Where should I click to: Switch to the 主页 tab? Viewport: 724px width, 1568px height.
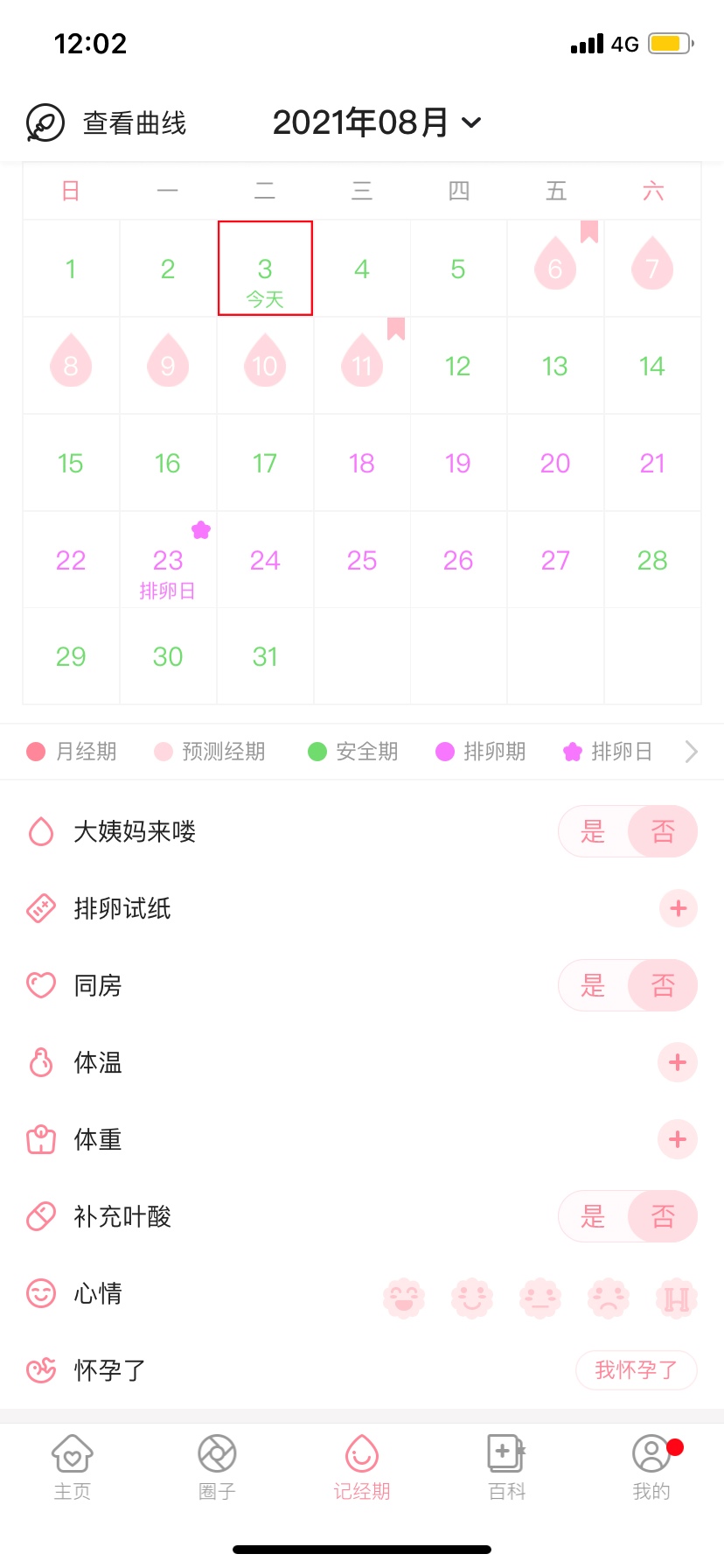73,1467
